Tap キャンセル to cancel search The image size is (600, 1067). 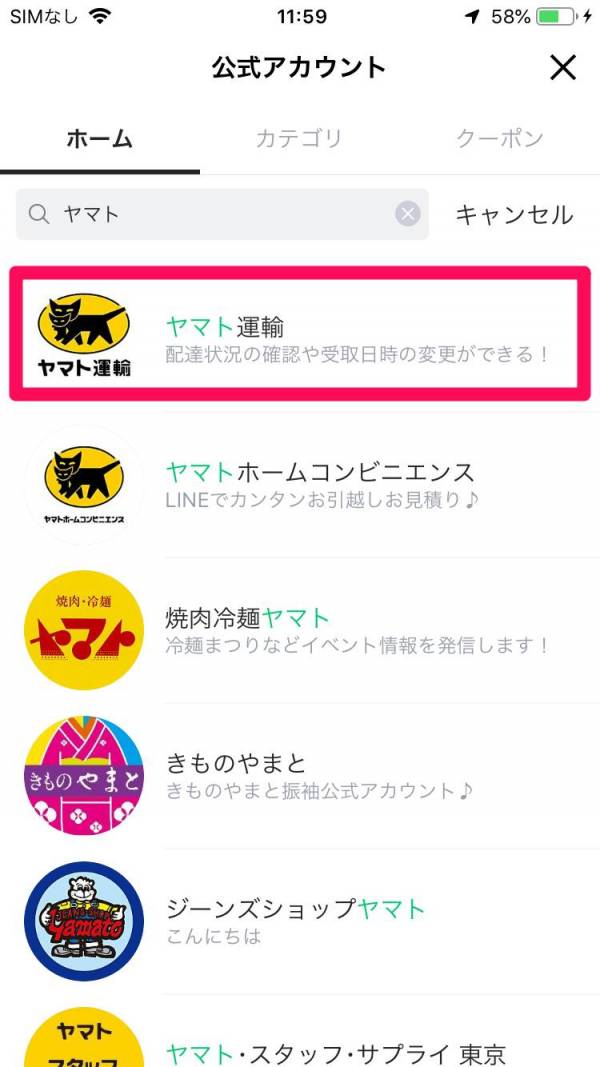tap(514, 215)
